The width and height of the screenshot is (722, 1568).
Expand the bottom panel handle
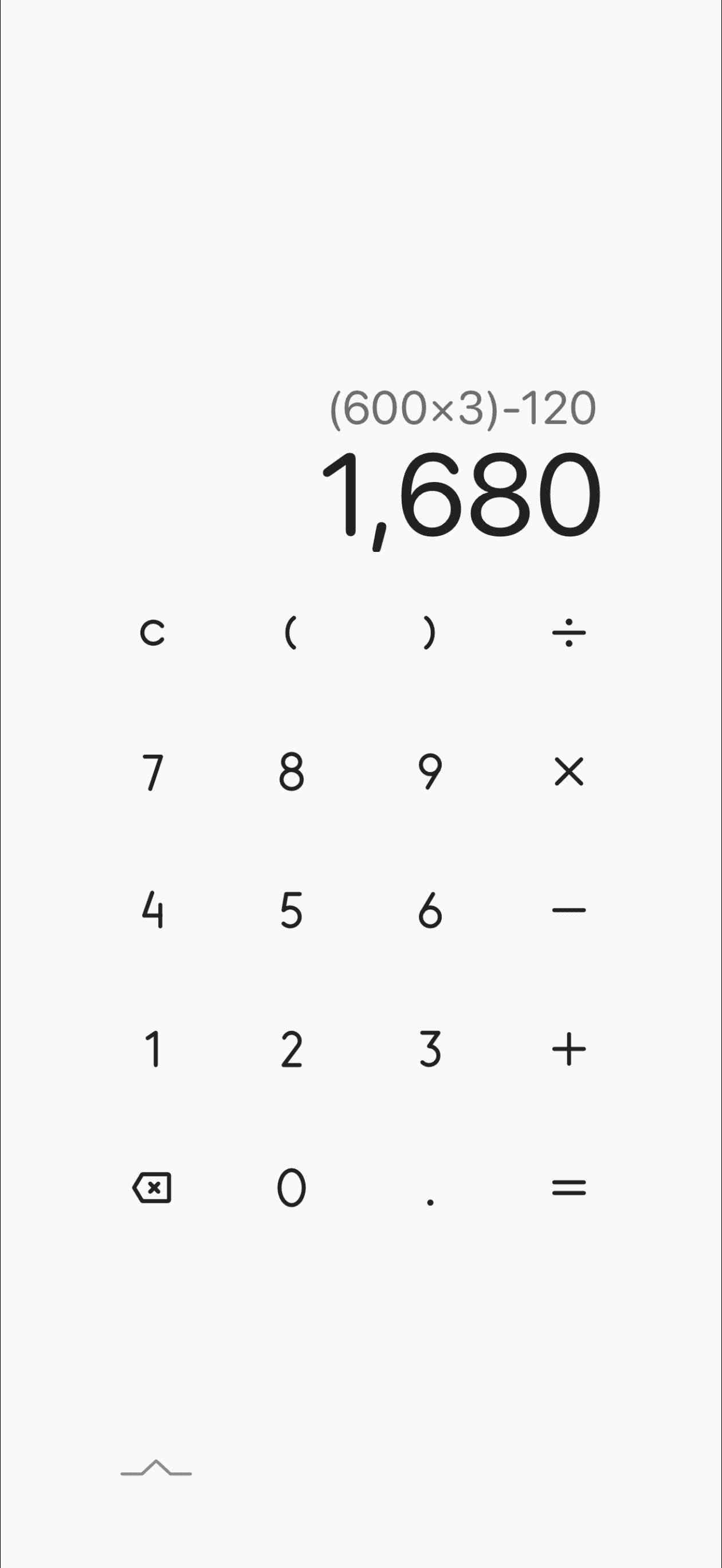click(156, 1468)
